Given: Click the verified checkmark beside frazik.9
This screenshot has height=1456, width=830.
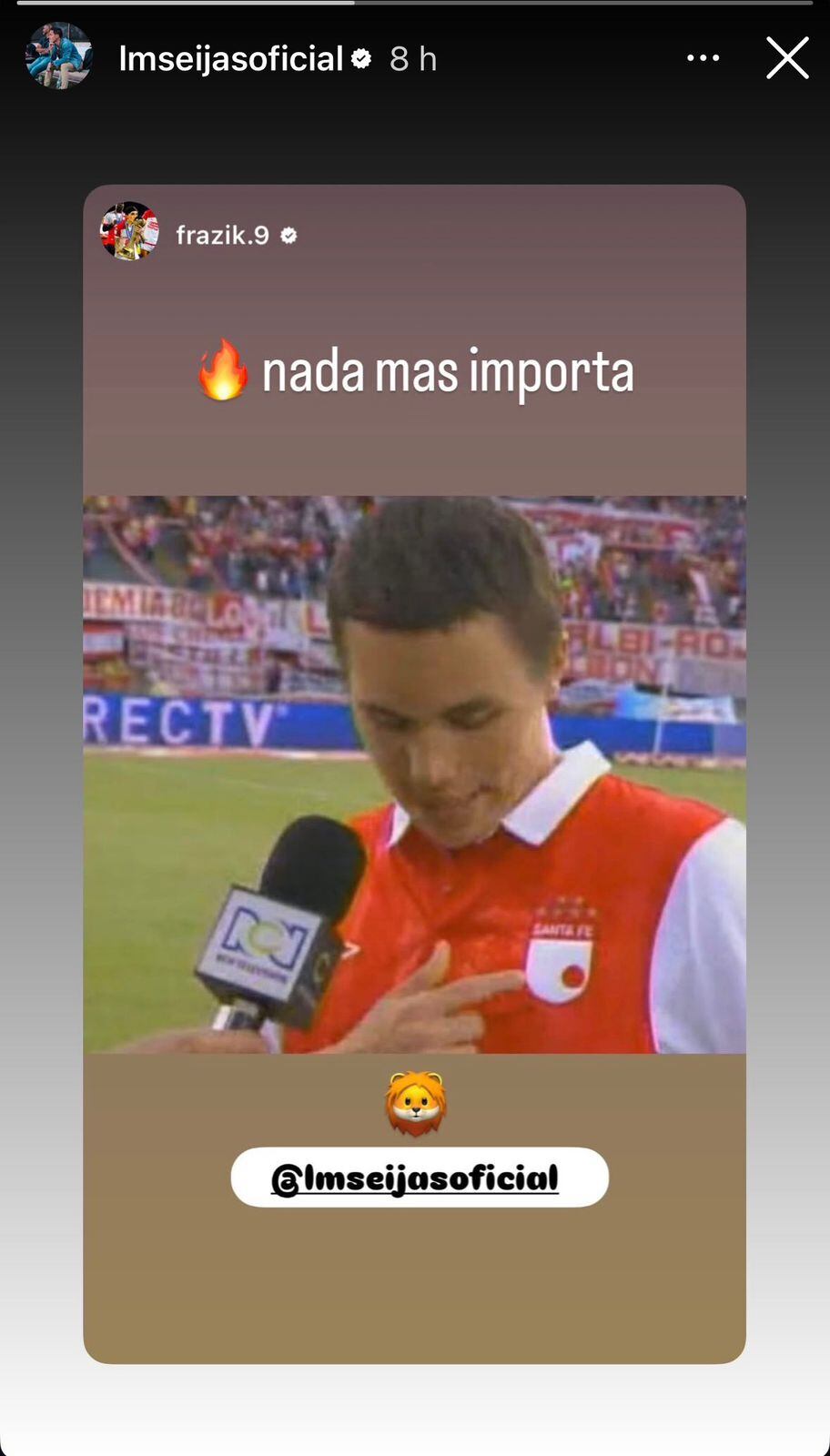Looking at the screenshot, I should coord(290,234).
